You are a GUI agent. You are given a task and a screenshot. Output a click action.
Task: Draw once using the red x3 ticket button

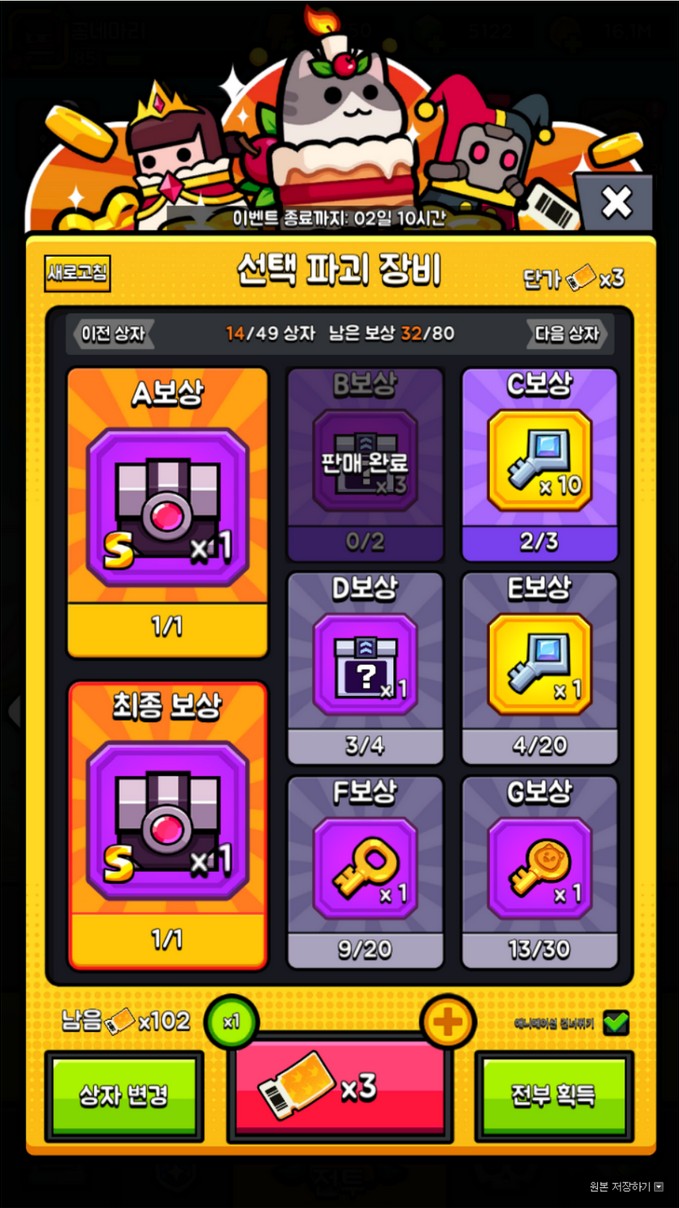(337, 1088)
